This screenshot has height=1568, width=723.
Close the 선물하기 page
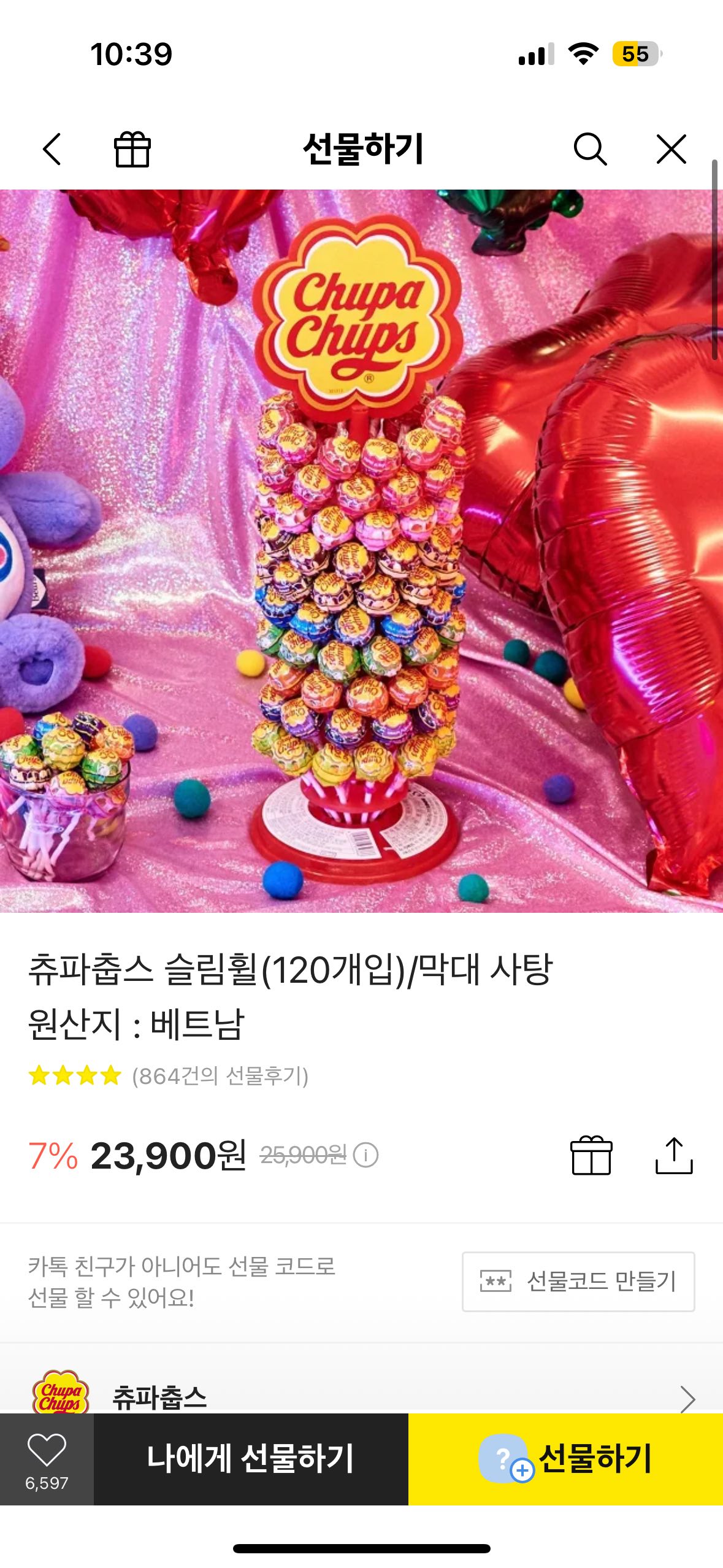coord(671,149)
